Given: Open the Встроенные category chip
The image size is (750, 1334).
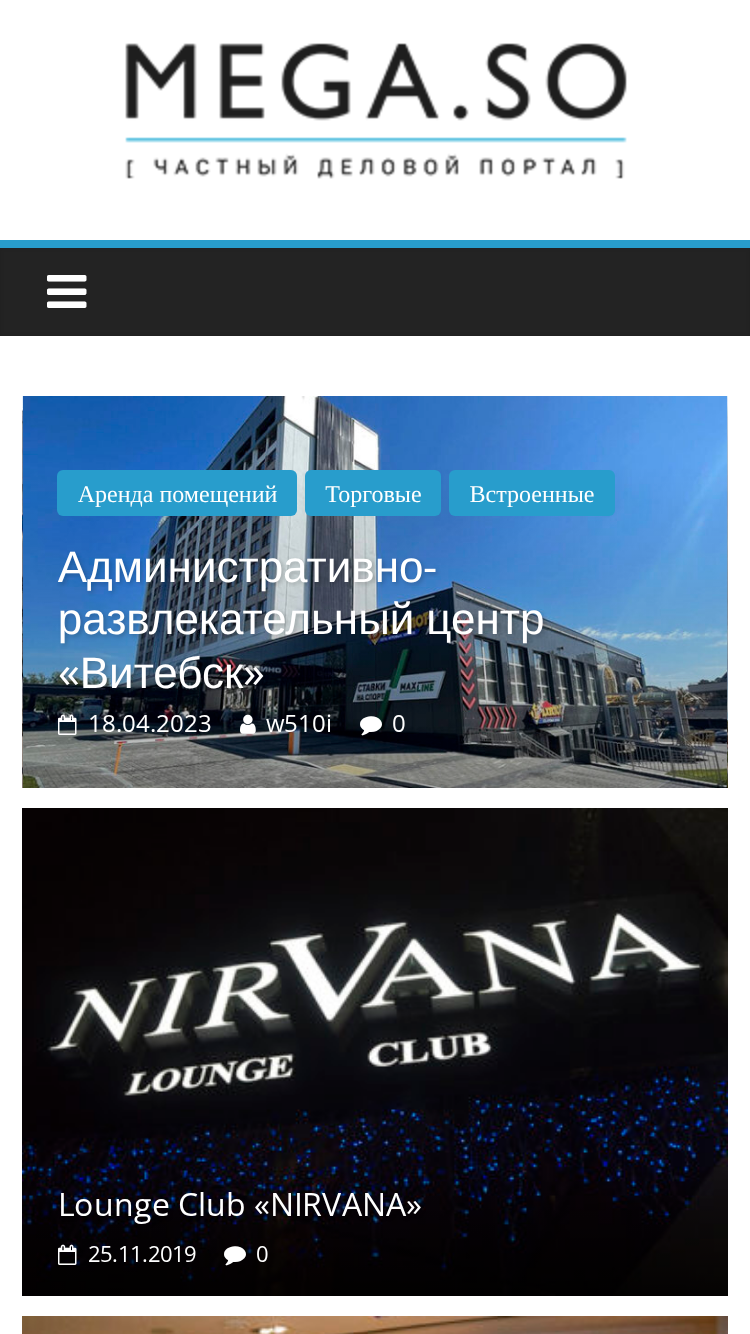Looking at the screenshot, I should [532, 493].
